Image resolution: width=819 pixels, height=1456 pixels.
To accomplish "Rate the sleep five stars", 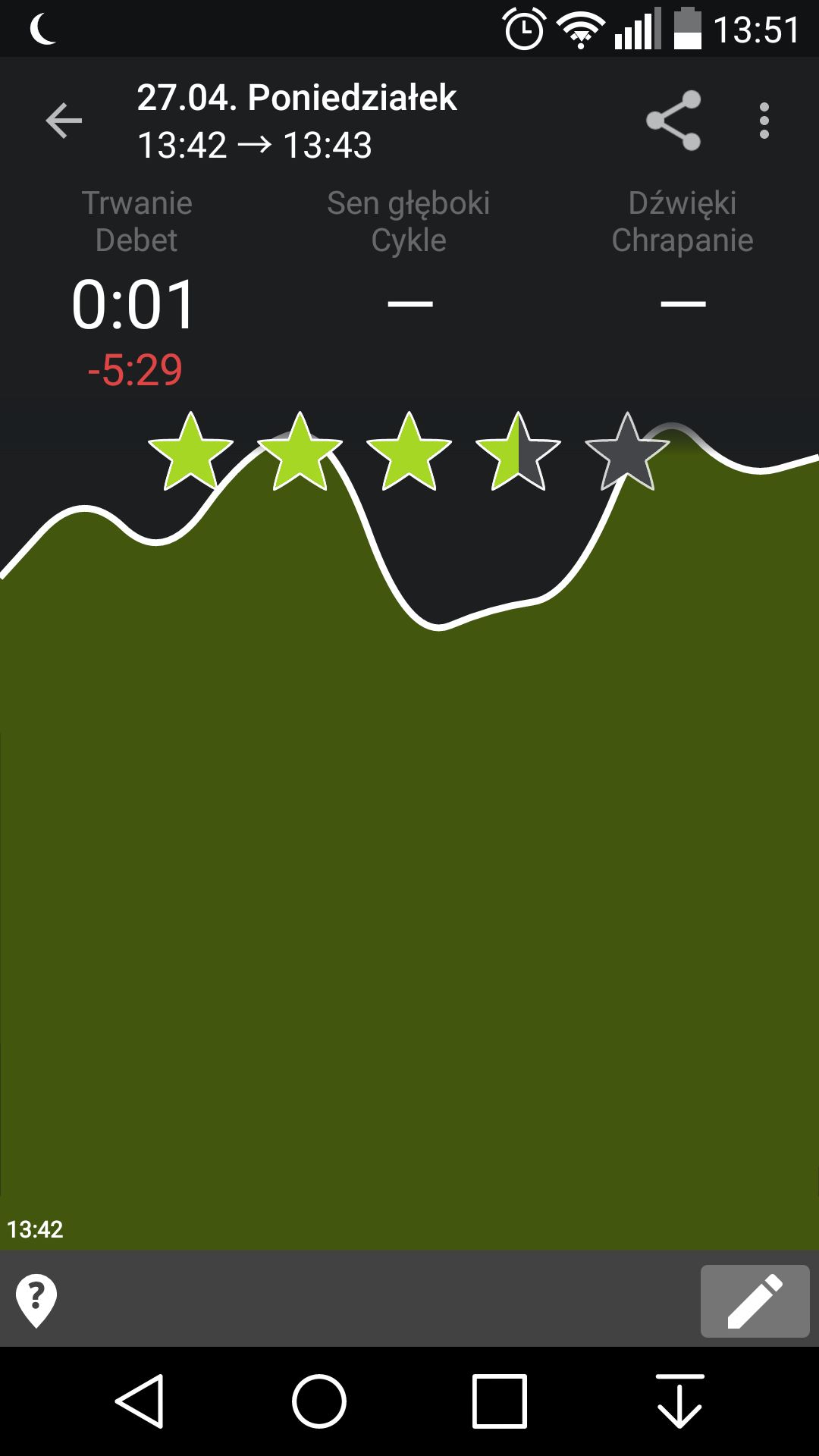I will coord(627,451).
